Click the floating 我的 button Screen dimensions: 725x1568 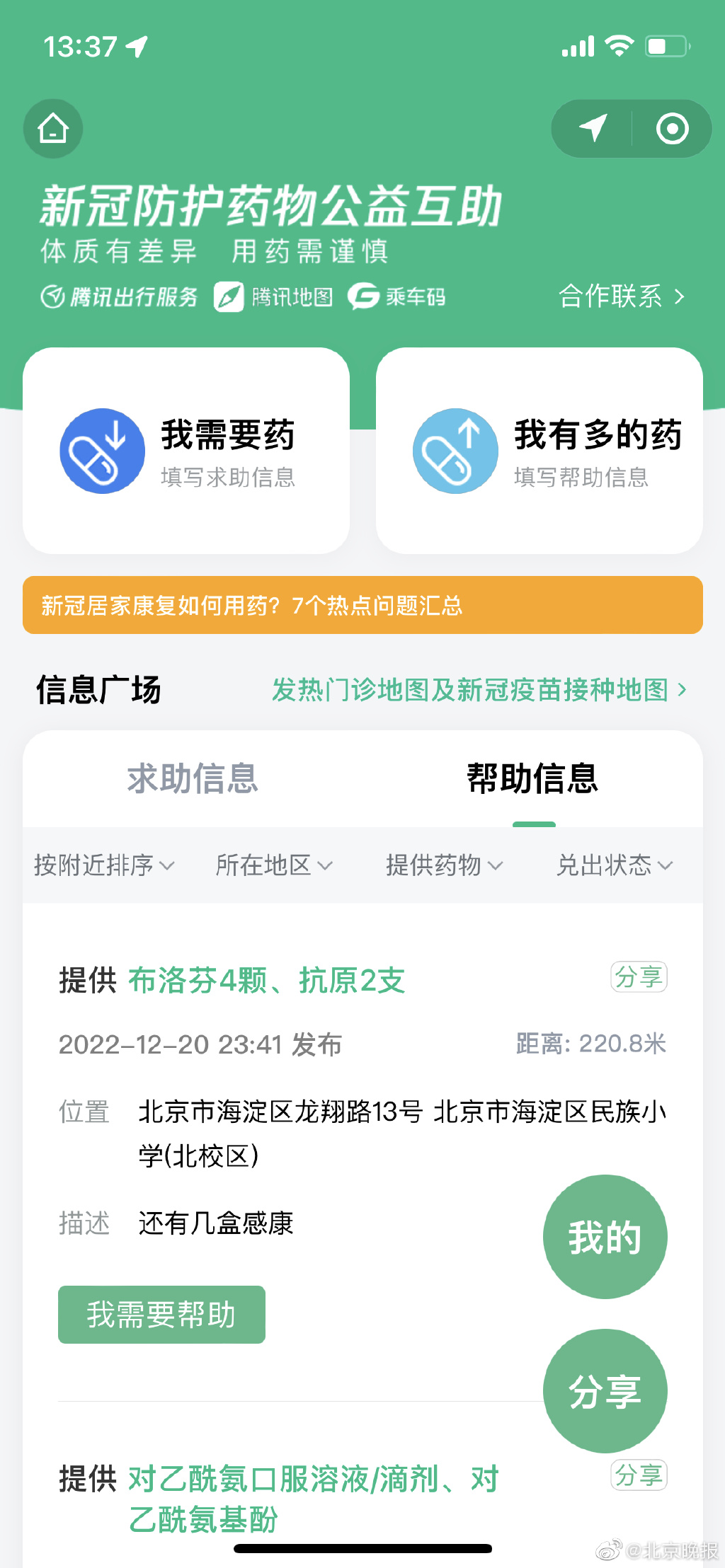coord(605,1237)
